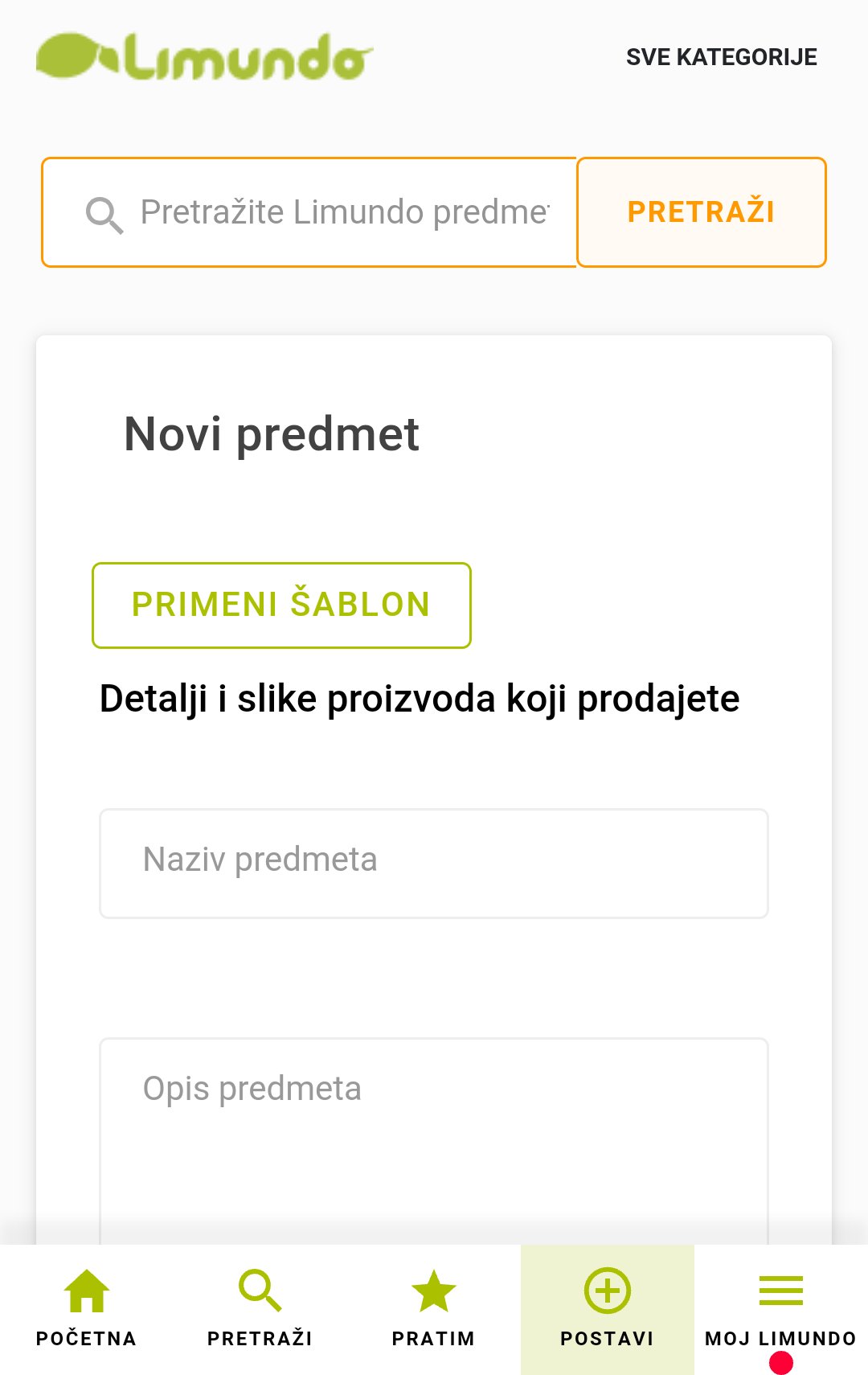Click the Pretražite Limundo search field

point(346,211)
